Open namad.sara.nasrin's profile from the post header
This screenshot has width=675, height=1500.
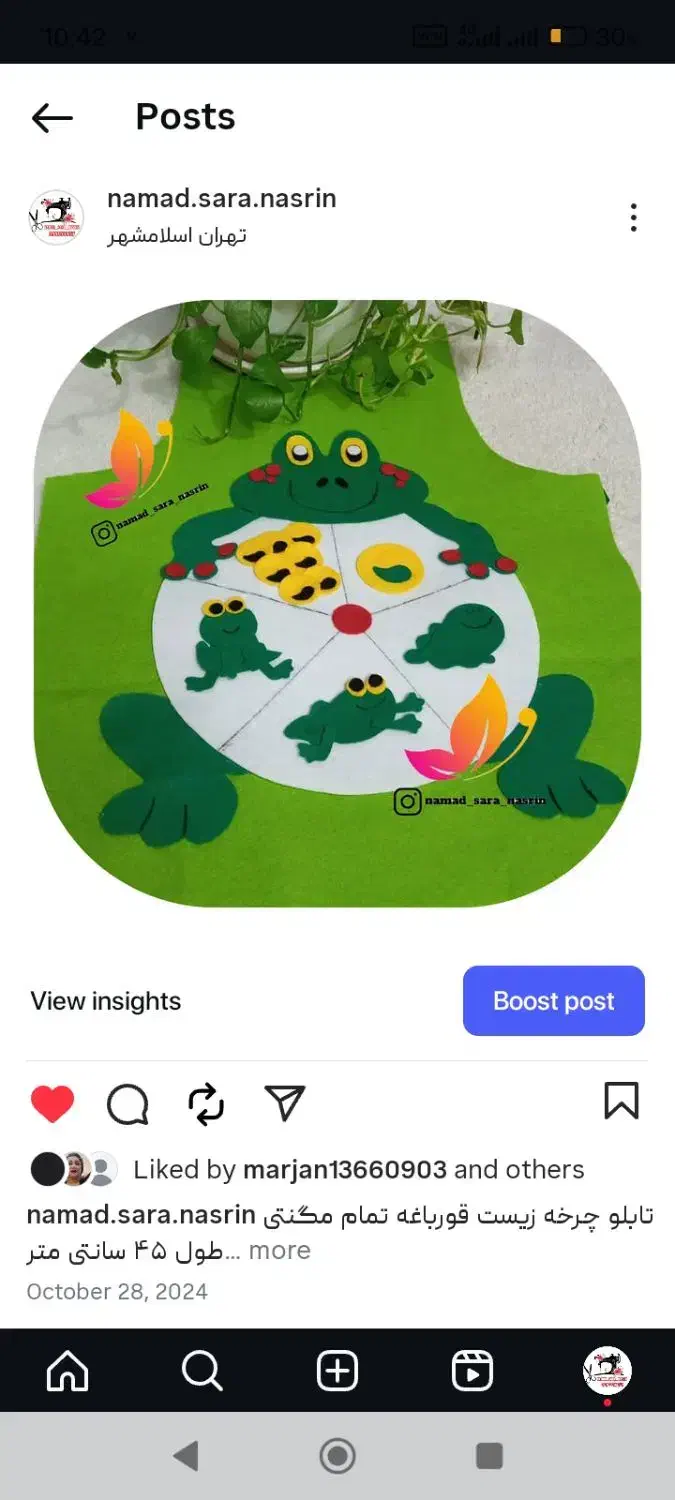click(x=221, y=198)
